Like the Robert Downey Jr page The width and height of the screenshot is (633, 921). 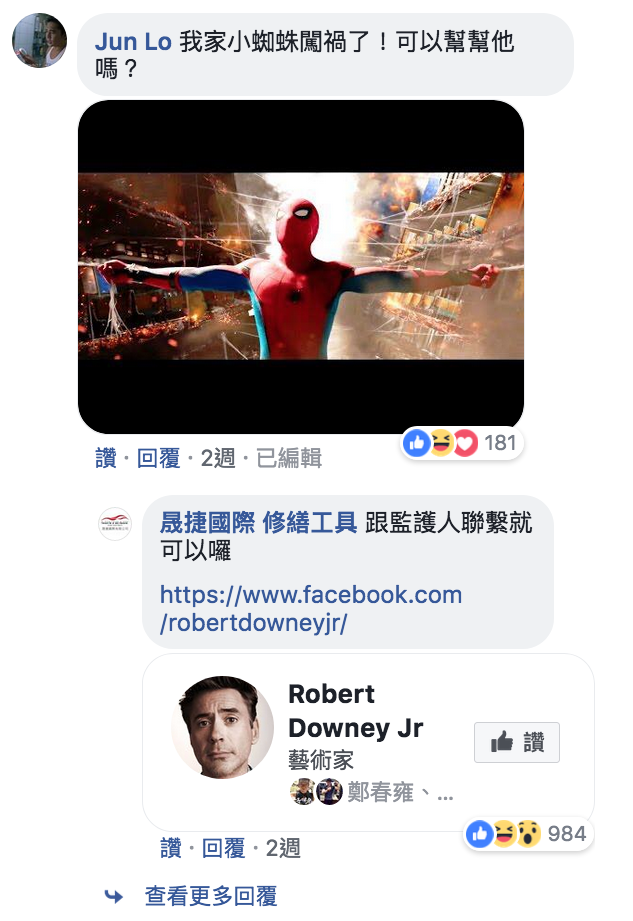(x=517, y=742)
